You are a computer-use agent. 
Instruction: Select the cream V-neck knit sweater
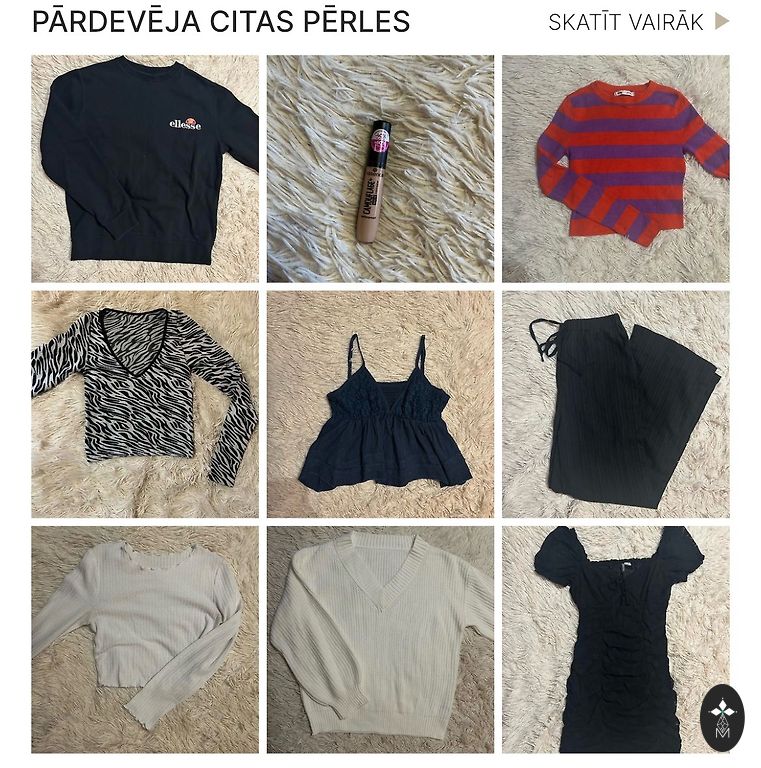coord(380,640)
